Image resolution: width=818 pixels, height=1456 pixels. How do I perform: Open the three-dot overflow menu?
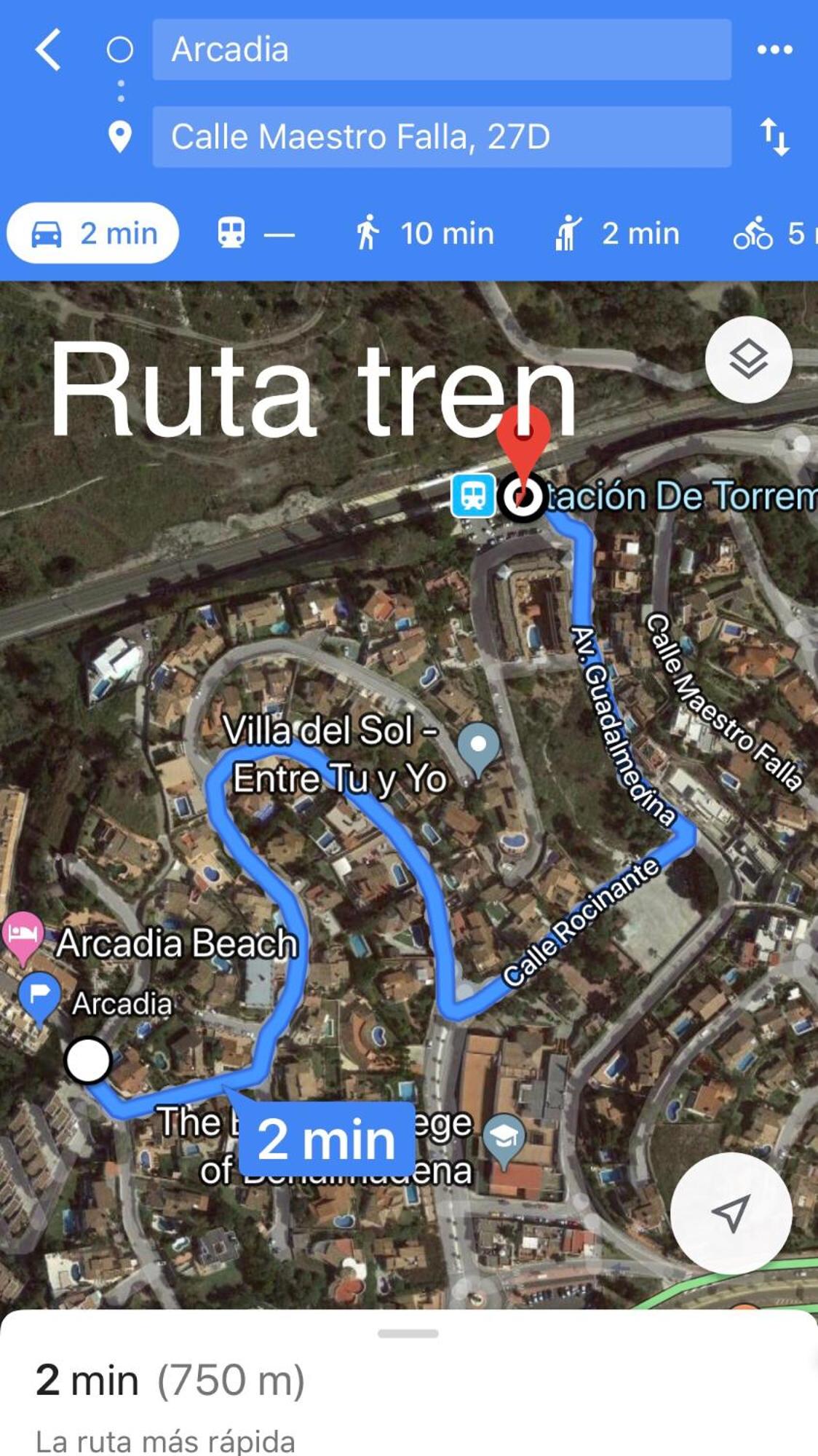774,50
